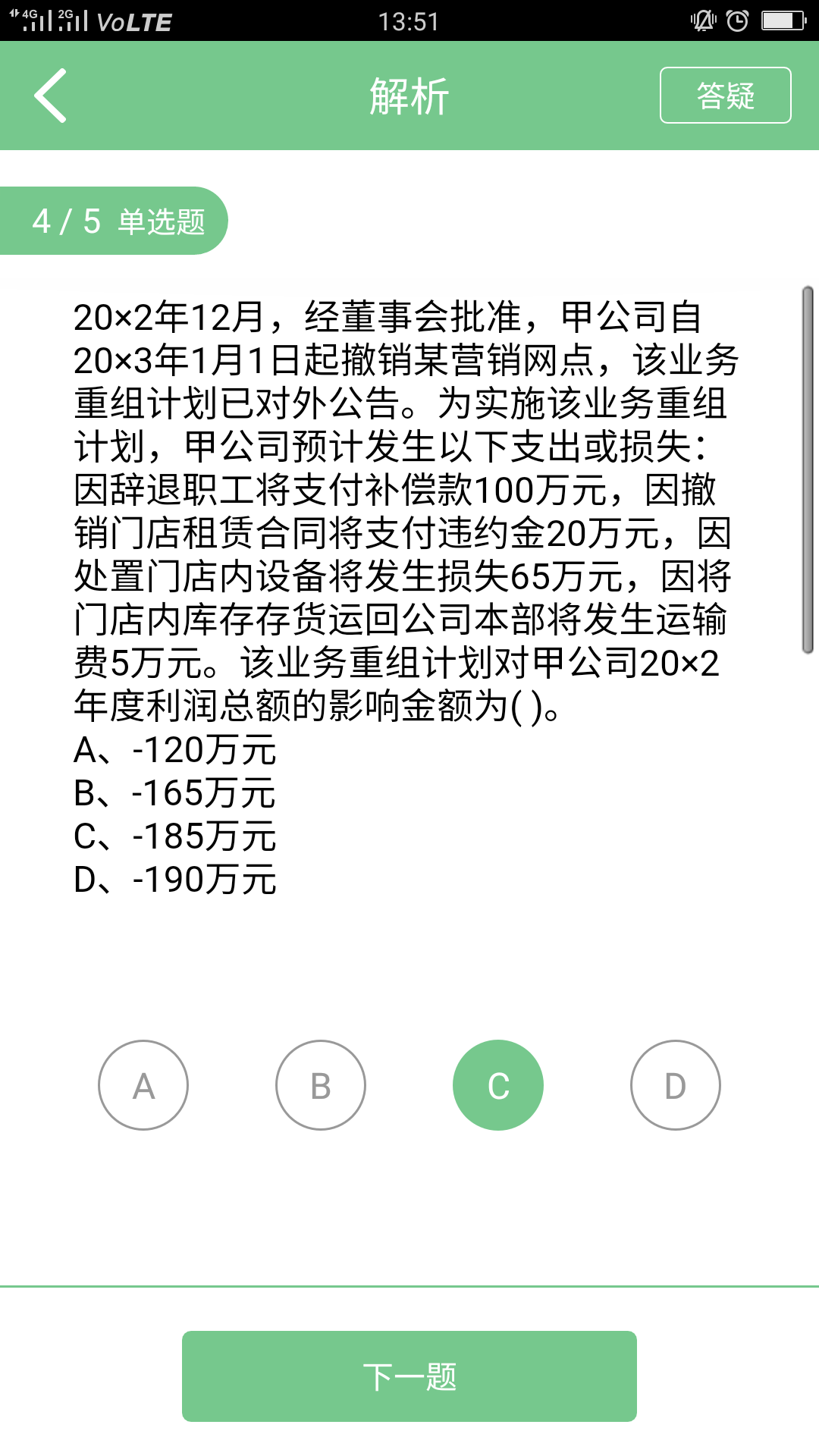This screenshot has height=1456, width=819.
Task: Select answer circle D
Action: click(676, 1084)
